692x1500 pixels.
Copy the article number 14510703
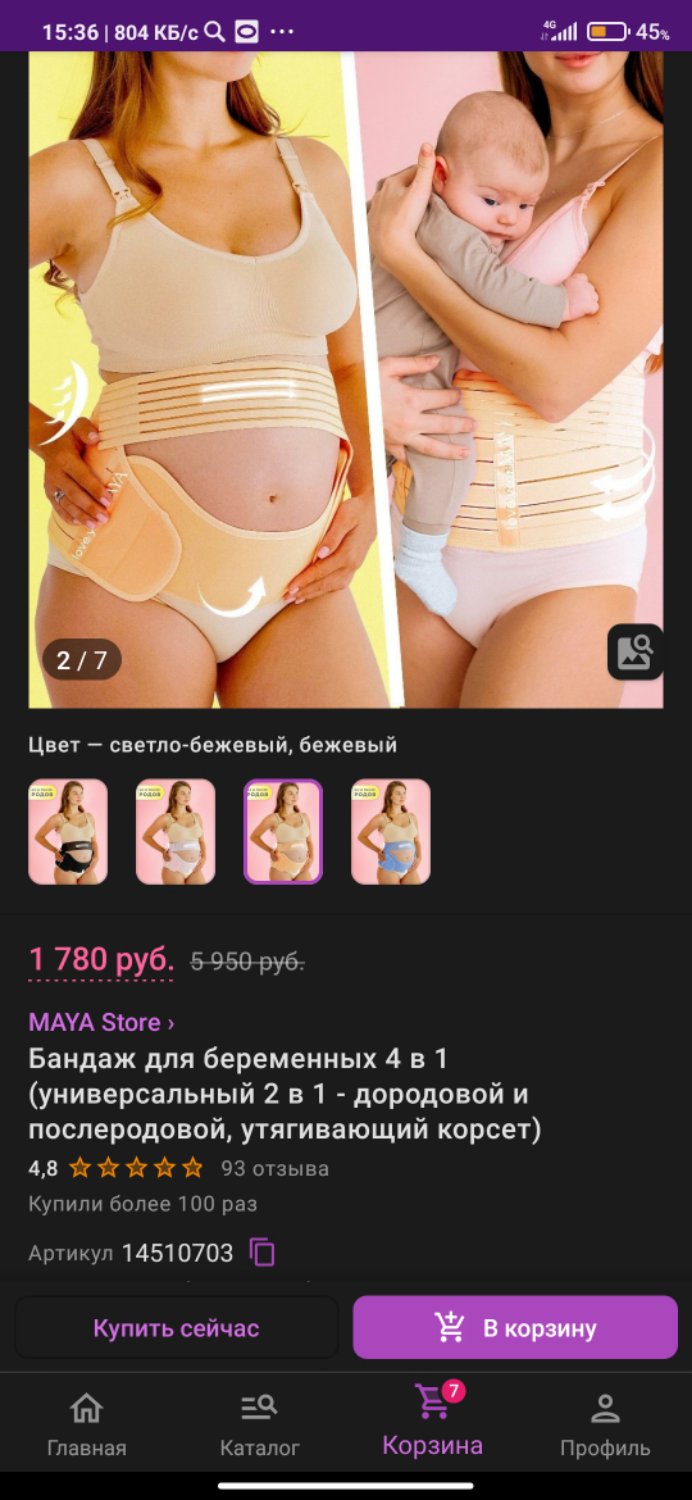tap(262, 1252)
